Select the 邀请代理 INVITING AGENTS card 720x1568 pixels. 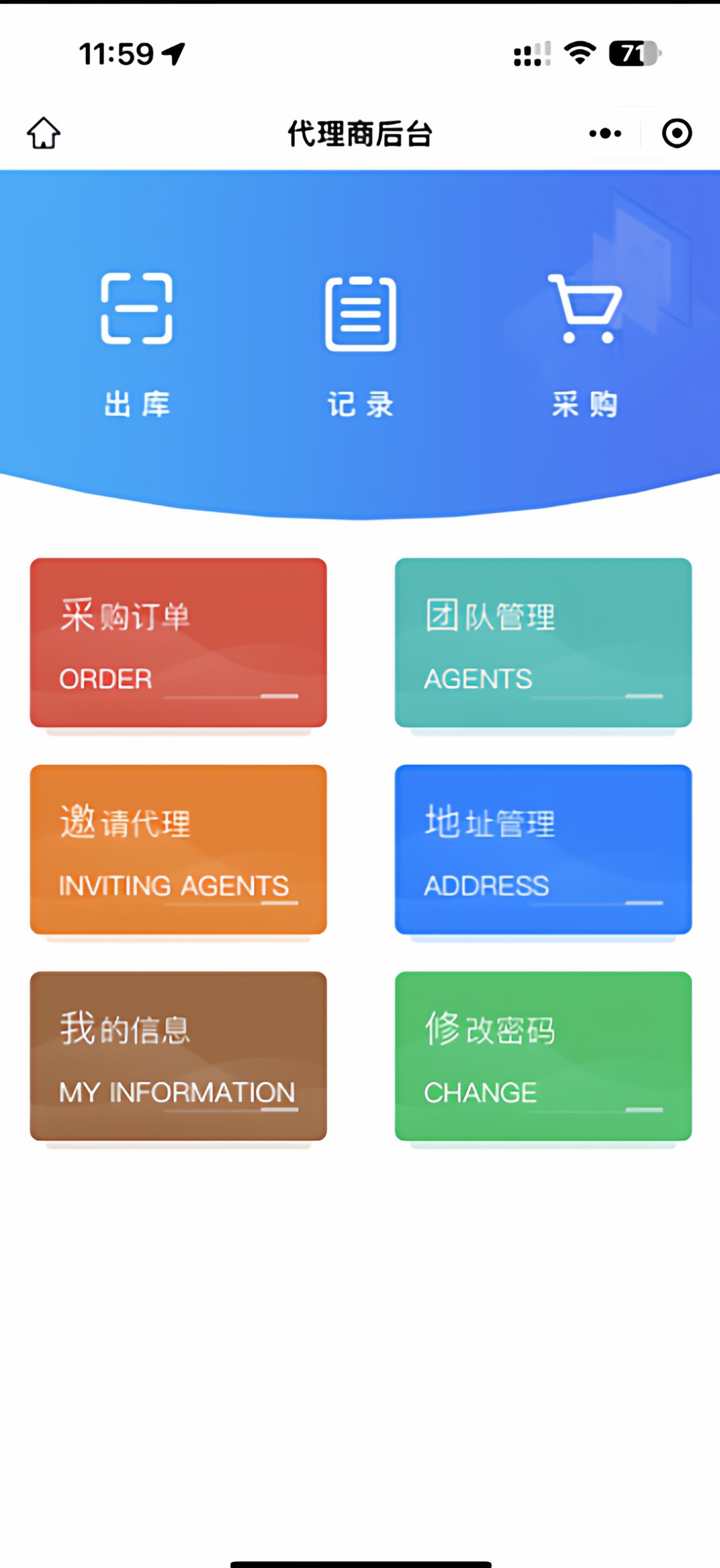(179, 849)
